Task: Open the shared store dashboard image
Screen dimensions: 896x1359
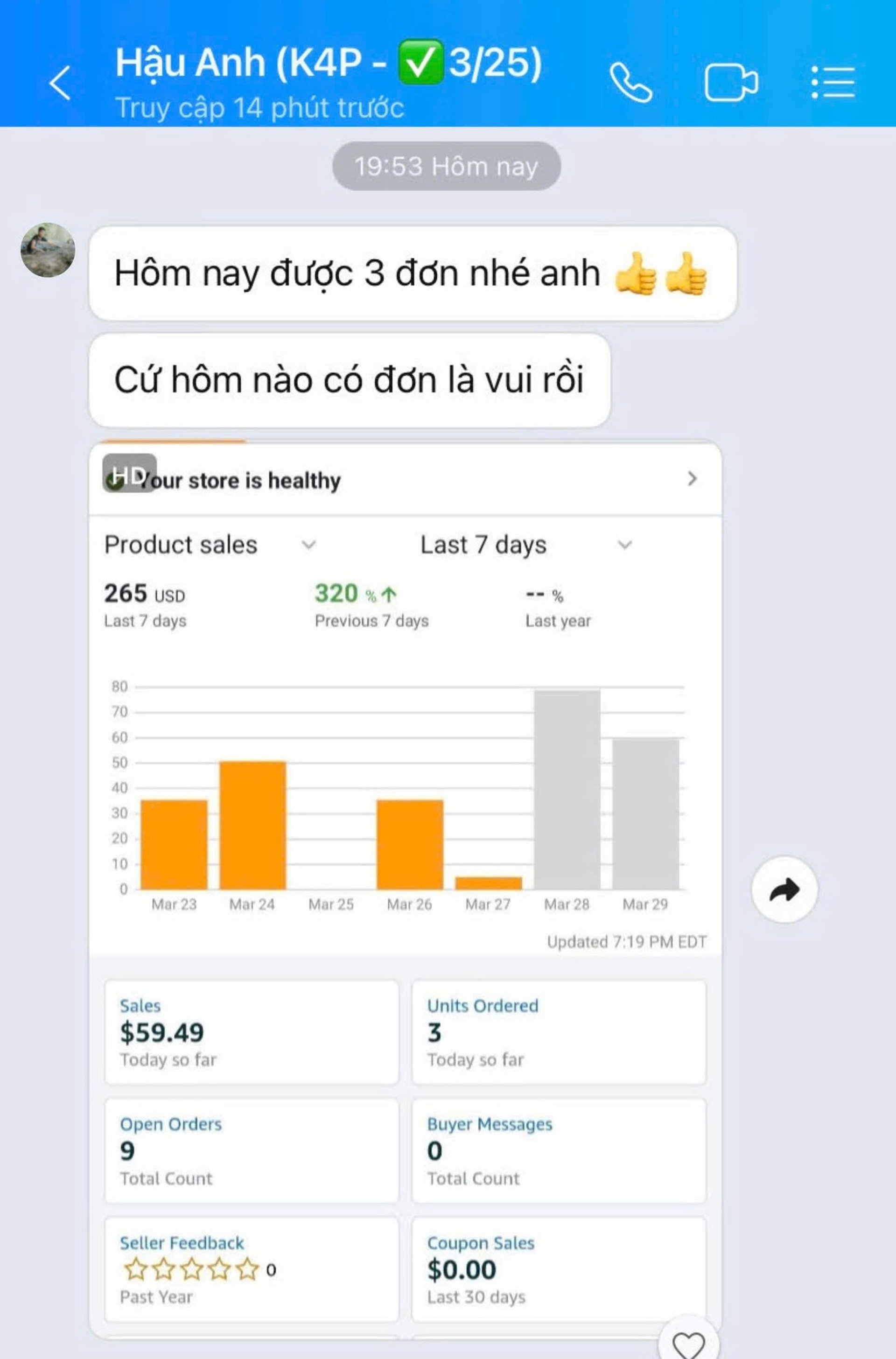Action: coord(405,800)
